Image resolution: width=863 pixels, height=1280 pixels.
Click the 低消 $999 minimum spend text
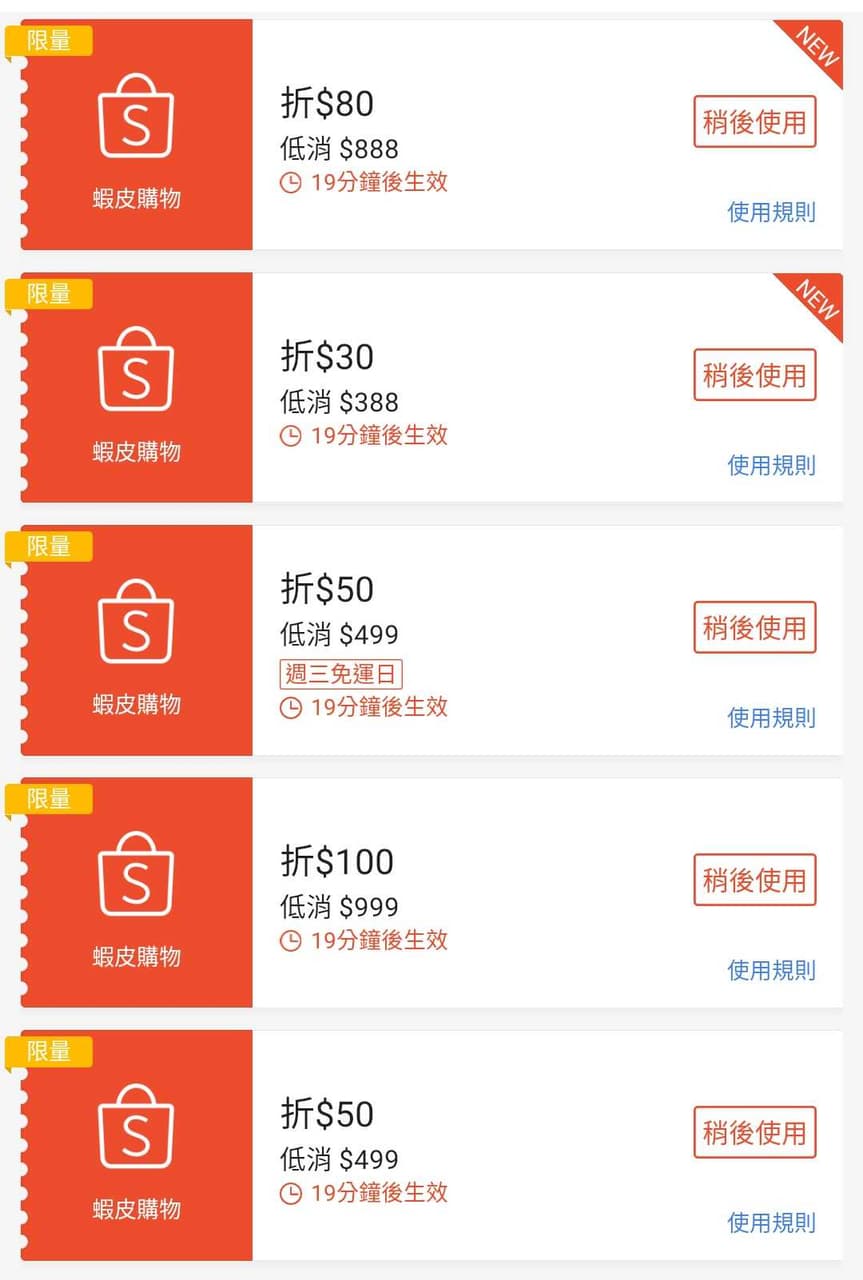tap(338, 906)
